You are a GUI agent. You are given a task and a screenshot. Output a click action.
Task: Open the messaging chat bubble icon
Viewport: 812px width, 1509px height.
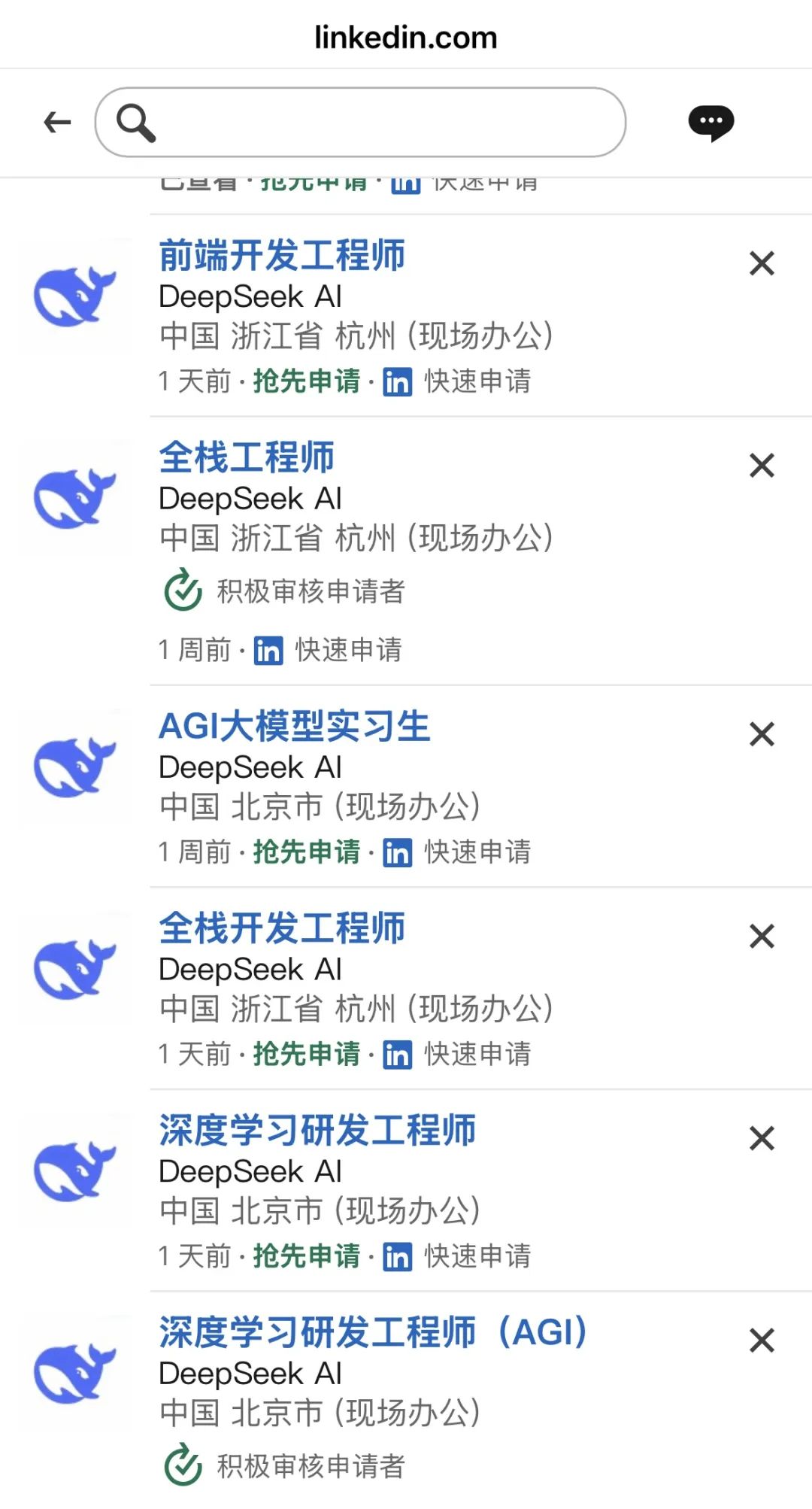(711, 123)
